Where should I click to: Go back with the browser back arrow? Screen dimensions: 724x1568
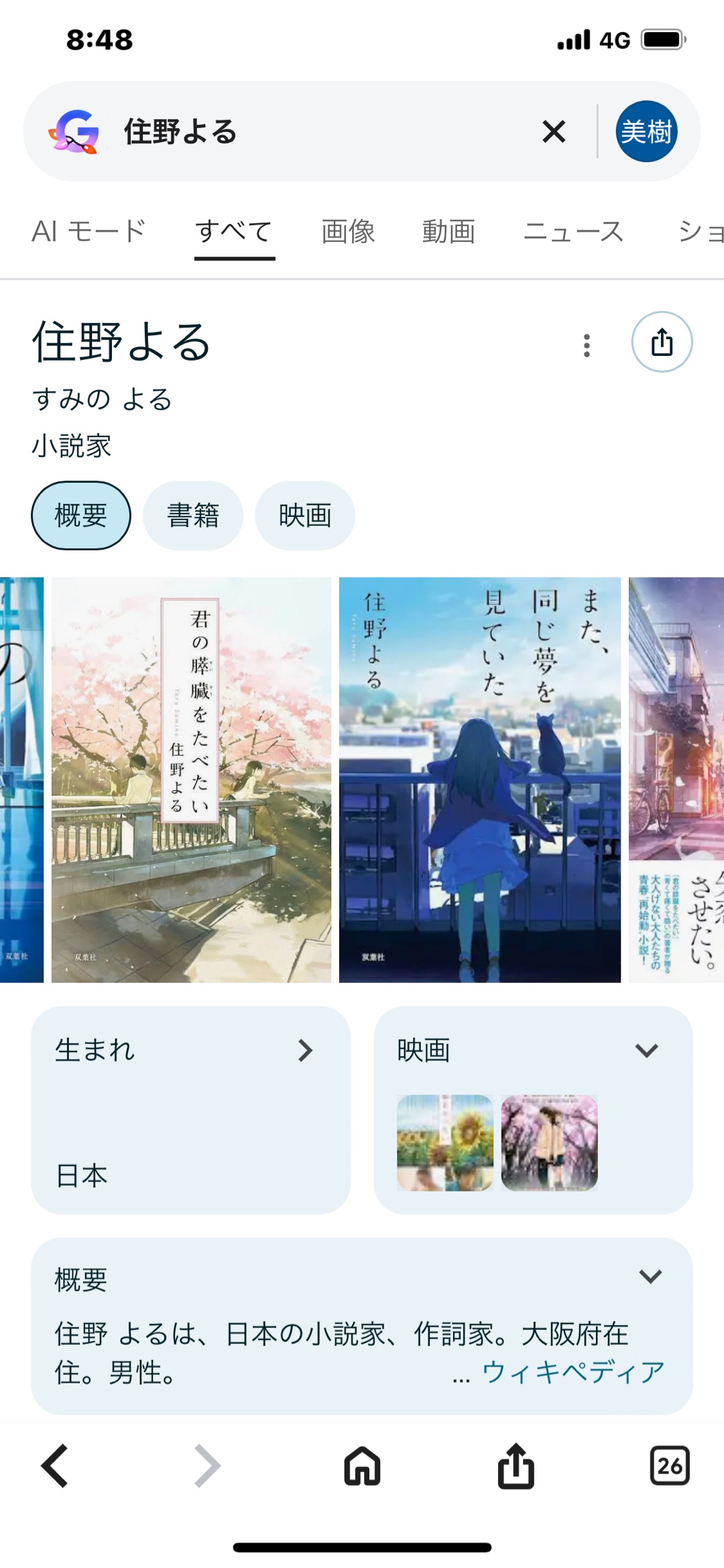[x=55, y=1466]
